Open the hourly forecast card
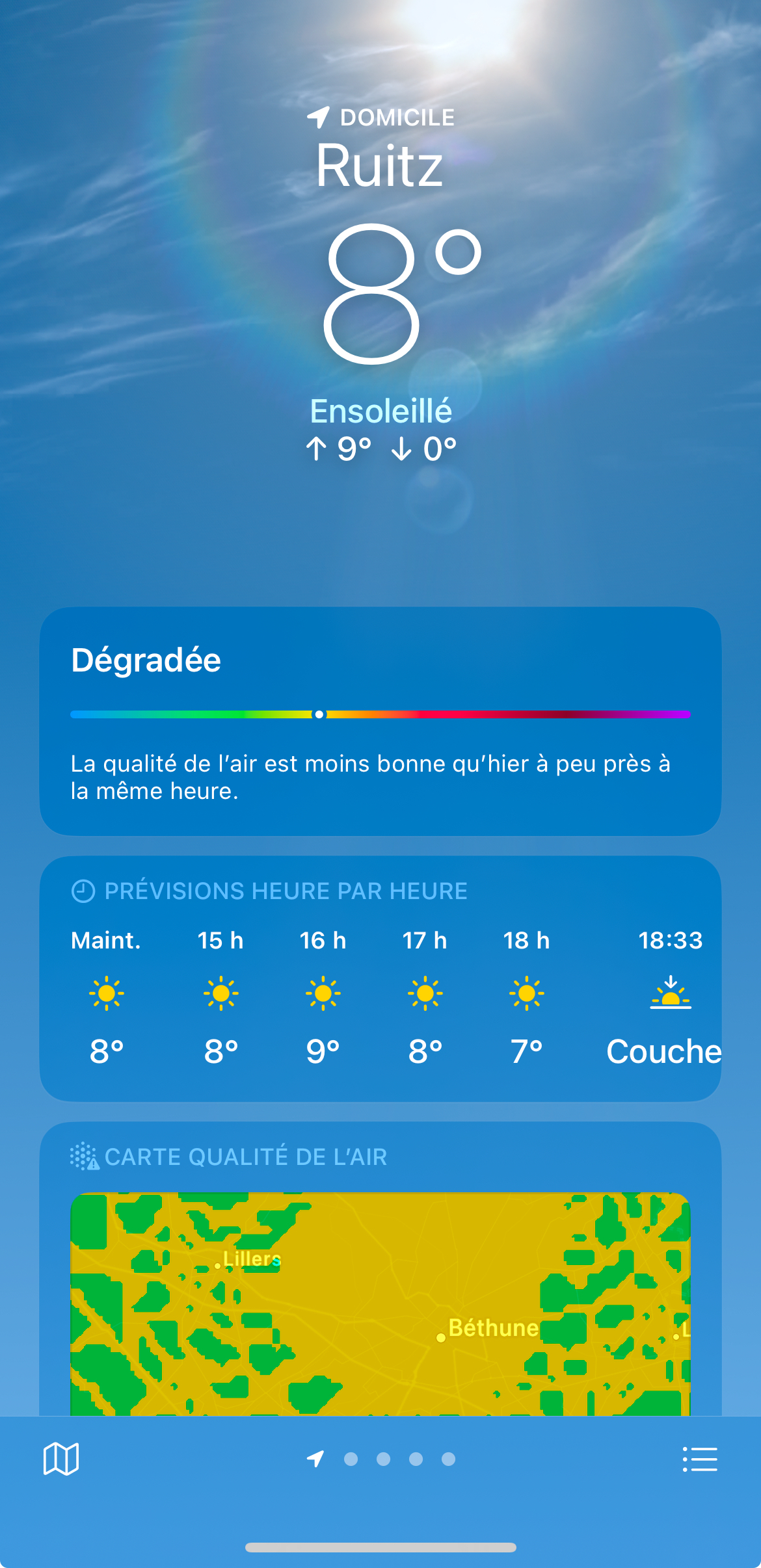 [x=380, y=978]
